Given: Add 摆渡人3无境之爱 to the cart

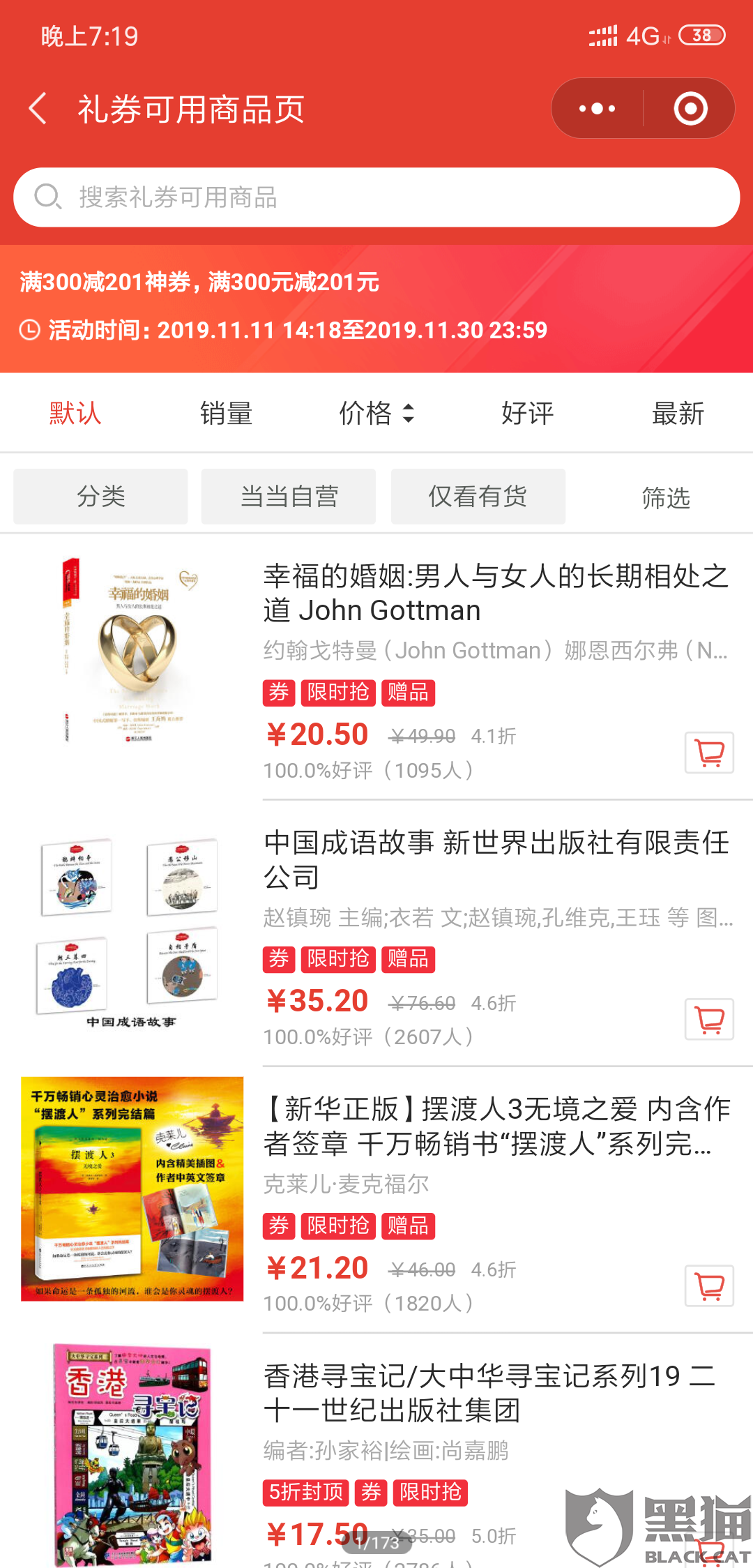Looking at the screenshot, I should tap(709, 1286).
